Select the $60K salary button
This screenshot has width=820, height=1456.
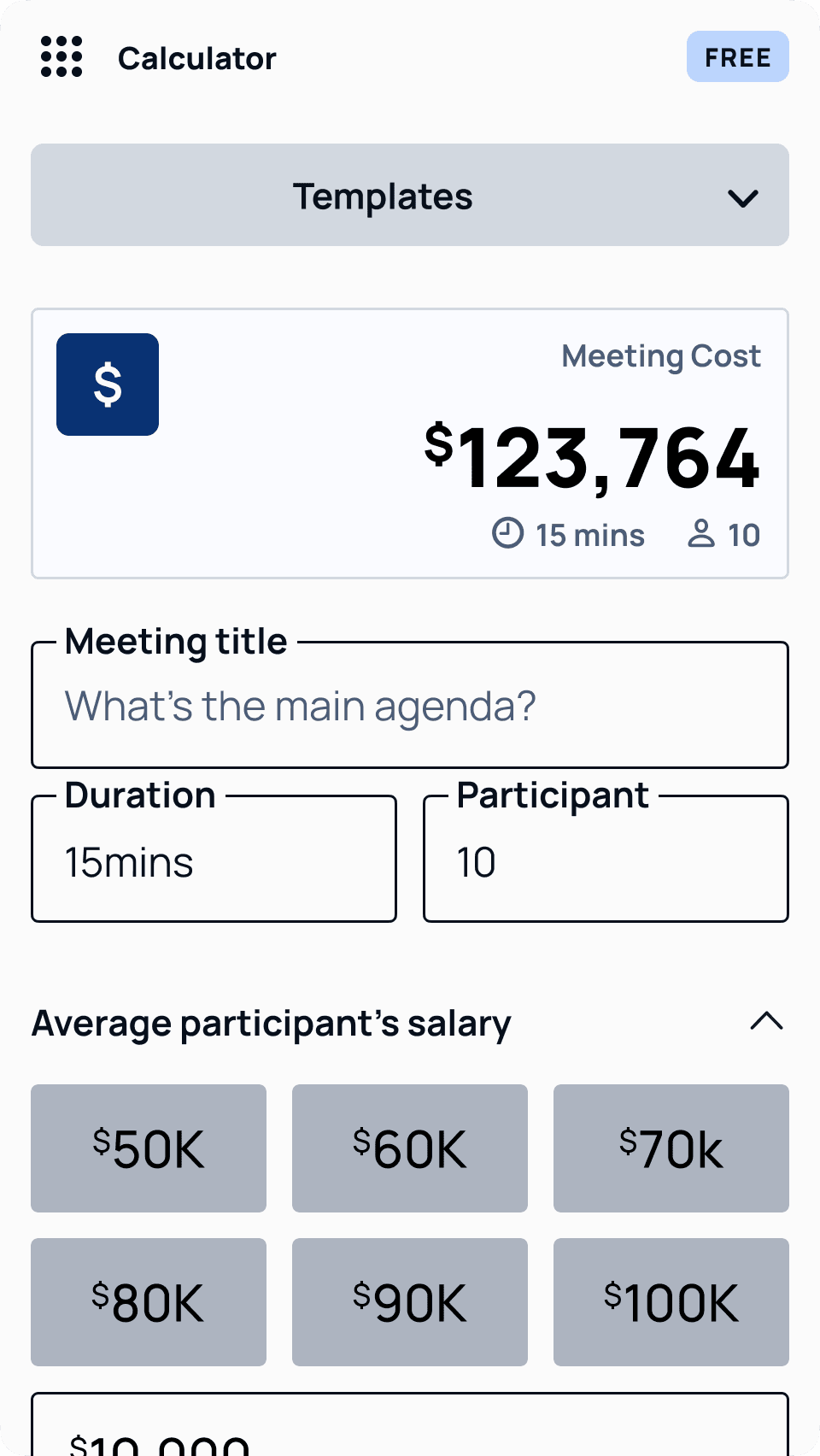(409, 1148)
